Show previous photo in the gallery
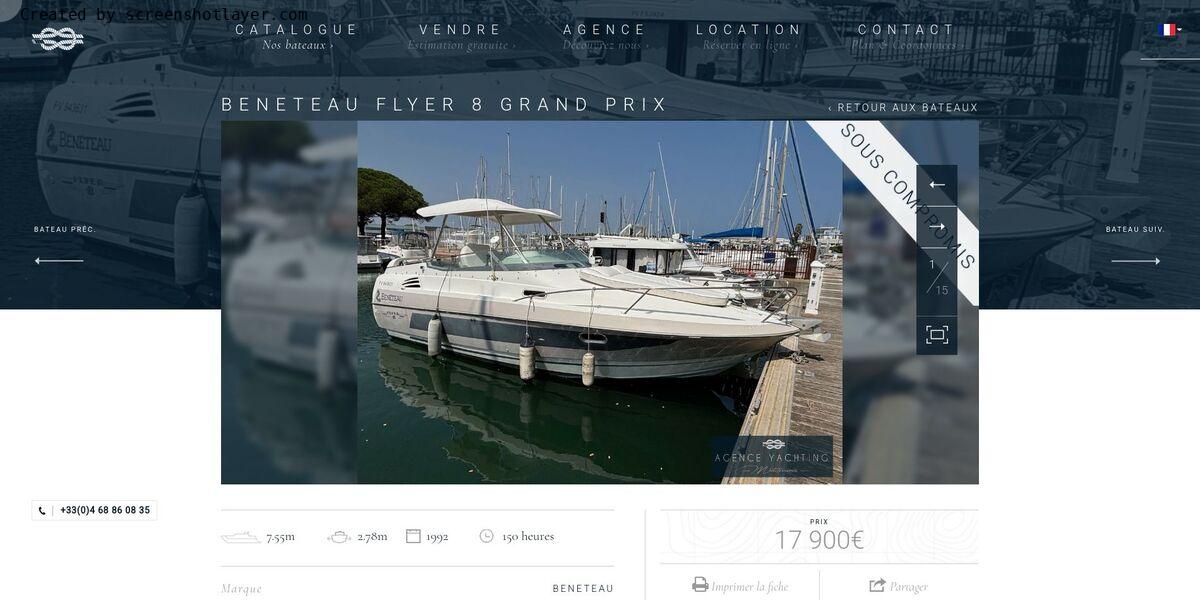Image resolution: width=1200 pixels, height=600 pixels. pyautogui.click(x=937, y=185)
